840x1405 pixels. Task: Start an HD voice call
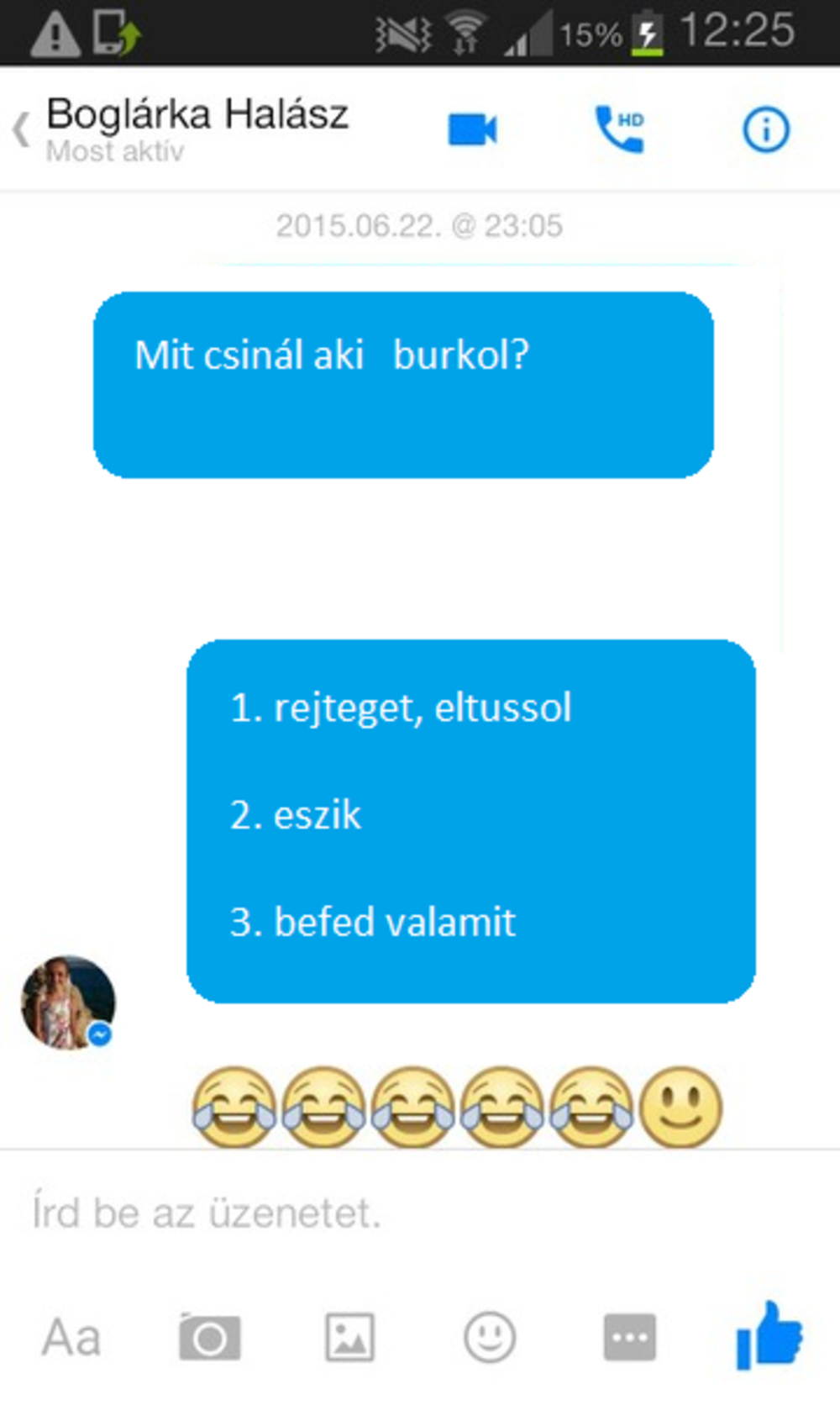pyautogui.click(x=620, y=129)
